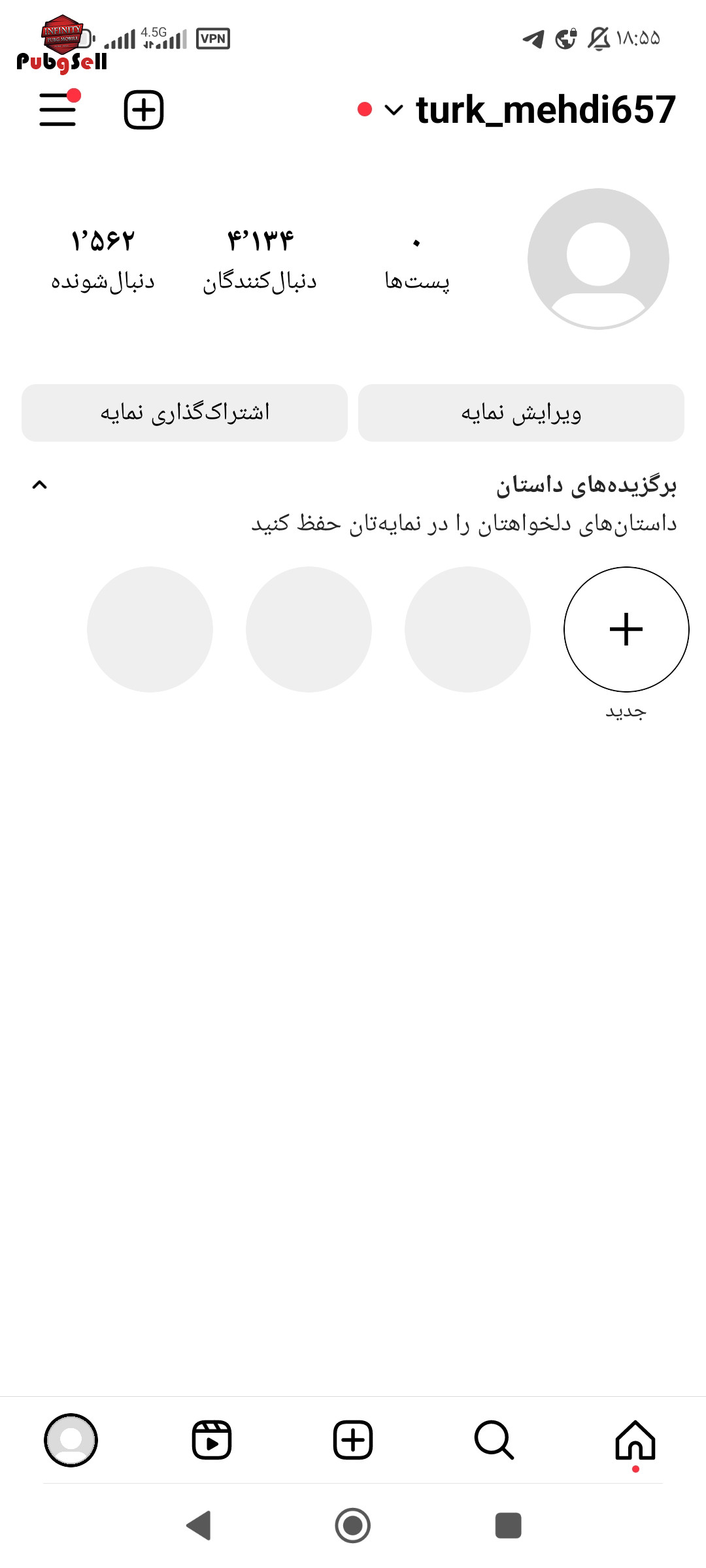Go to the home feed tab
Image resolution: width=706 pixels, height=1568 pixels.
tap(635, 1440)
